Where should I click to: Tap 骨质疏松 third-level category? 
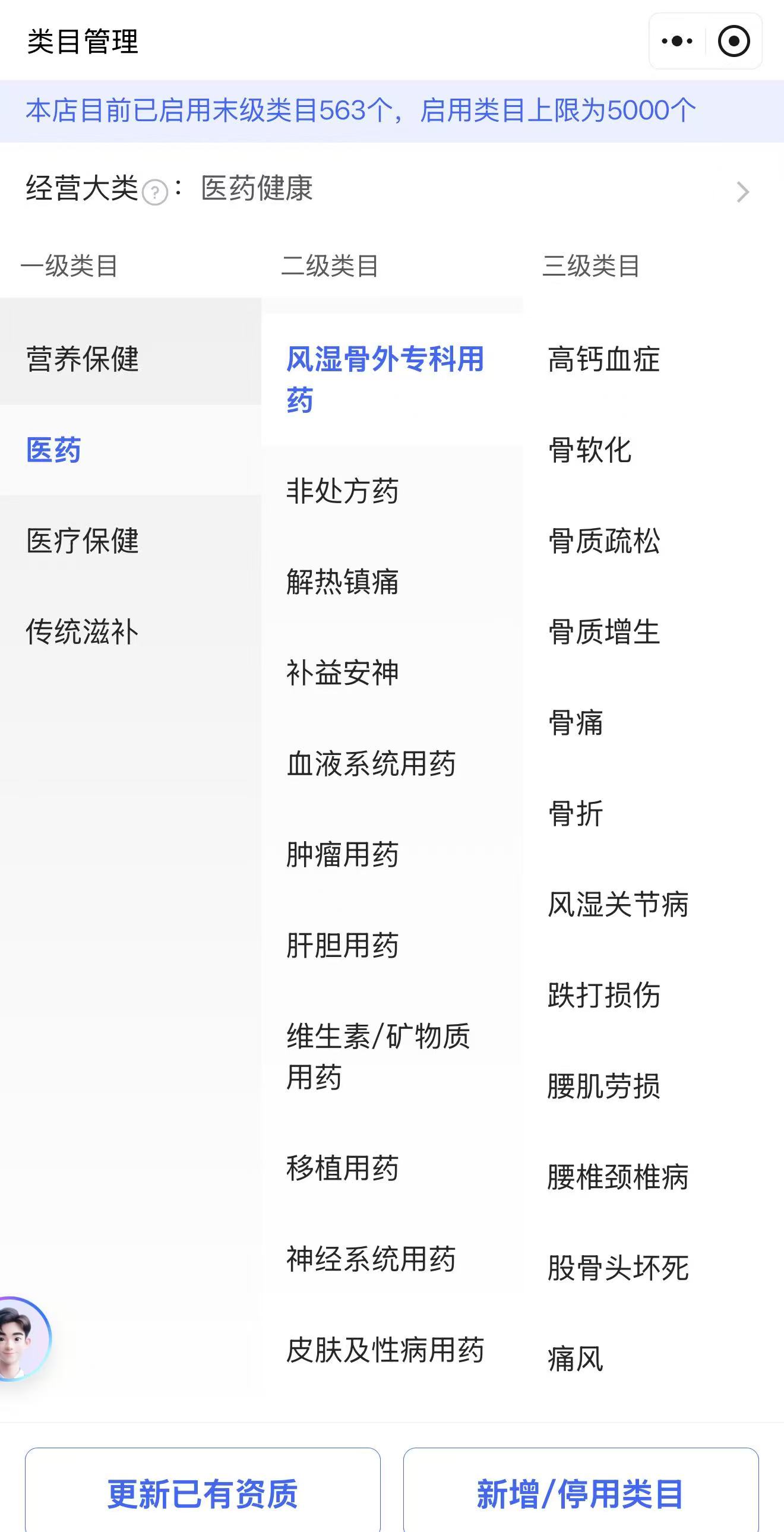click(x=604, y=541)
